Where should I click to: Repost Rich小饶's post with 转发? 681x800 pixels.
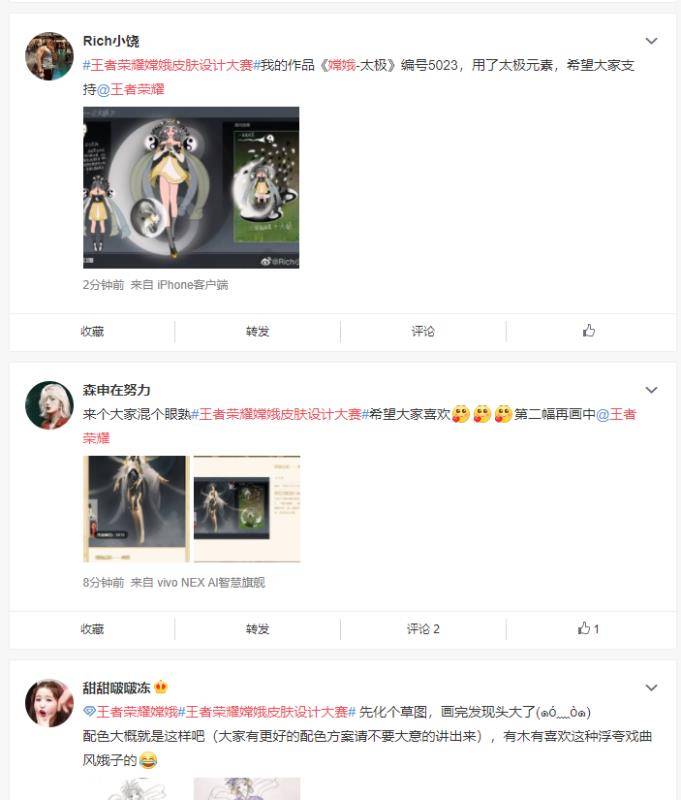click(257, 331)
